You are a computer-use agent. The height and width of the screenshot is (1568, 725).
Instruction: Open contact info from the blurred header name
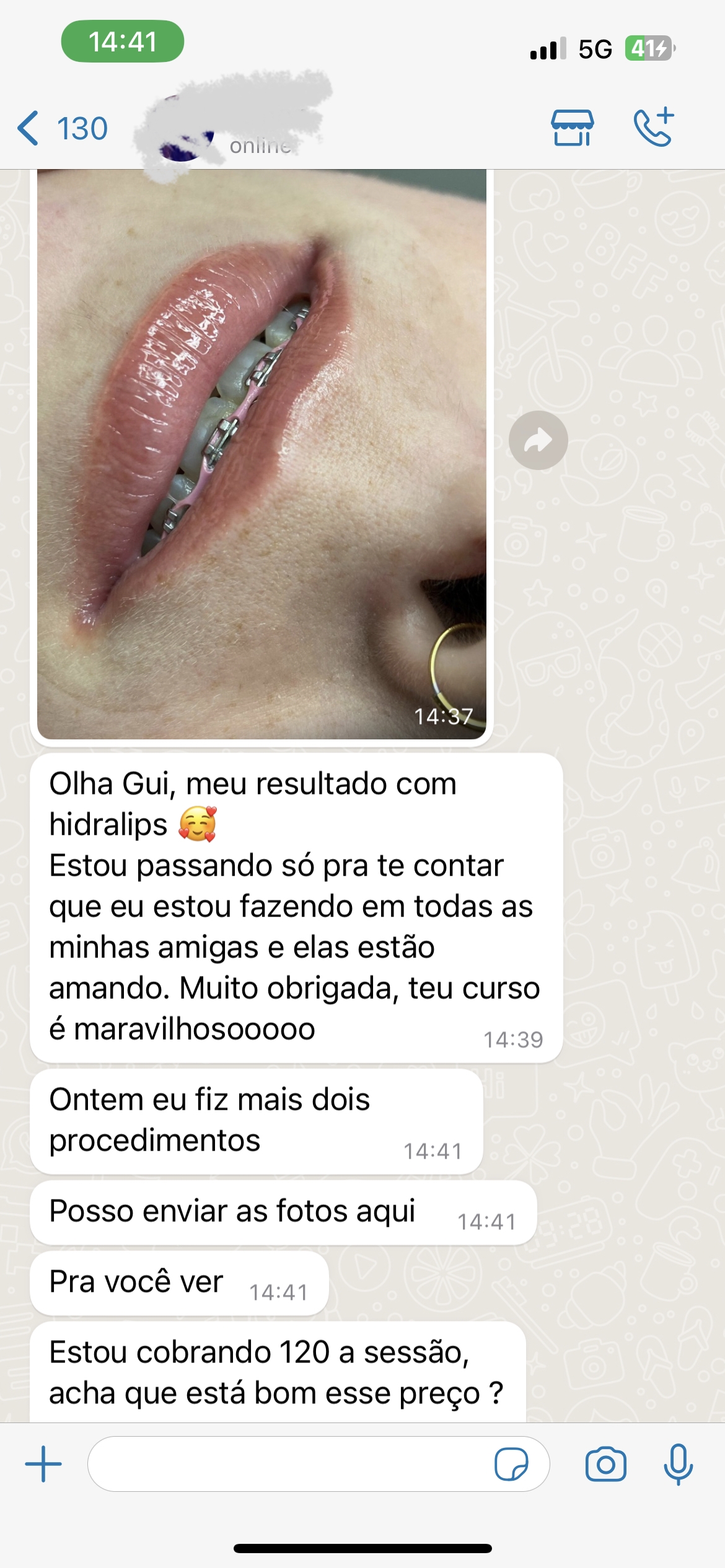(248, 127)
